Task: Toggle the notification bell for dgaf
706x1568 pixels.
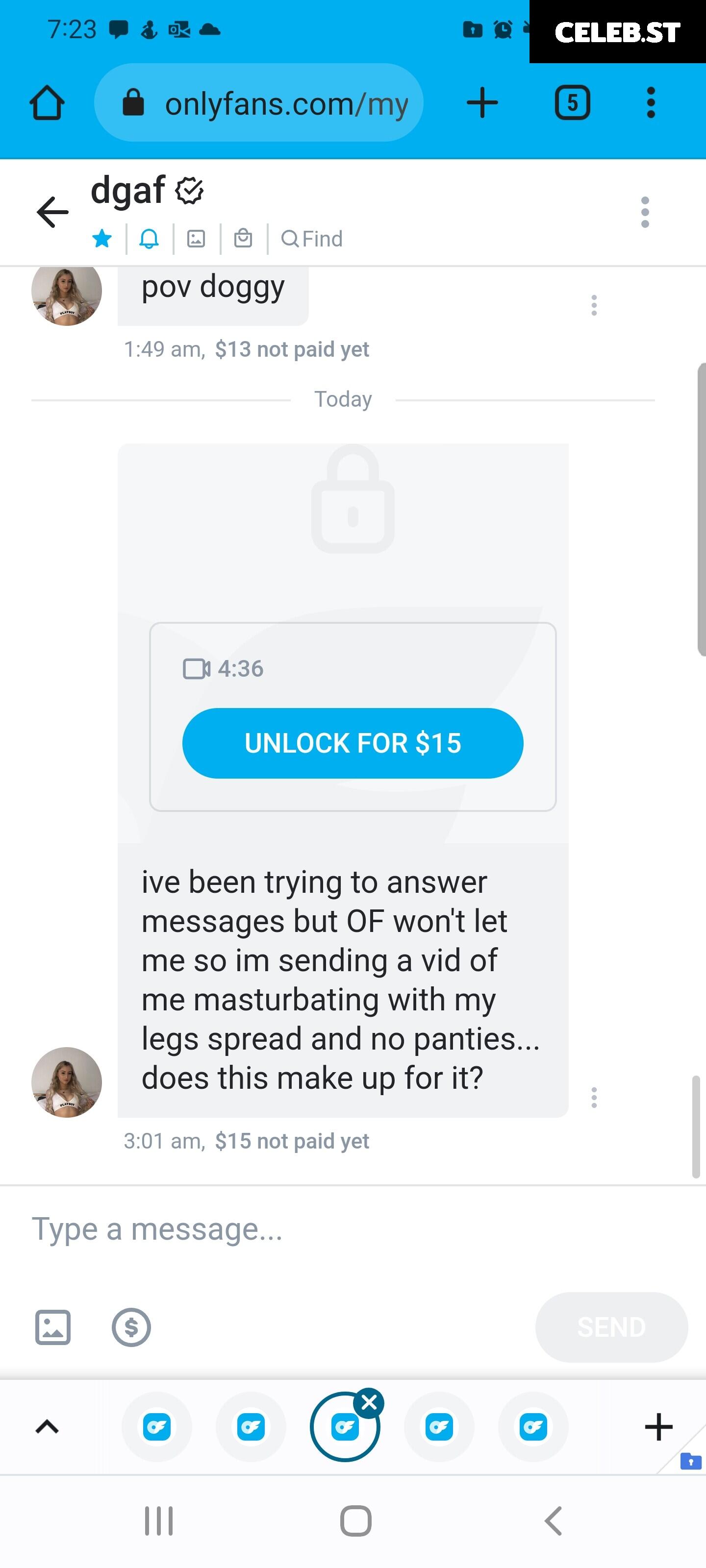Action: (x=149, y=239)
